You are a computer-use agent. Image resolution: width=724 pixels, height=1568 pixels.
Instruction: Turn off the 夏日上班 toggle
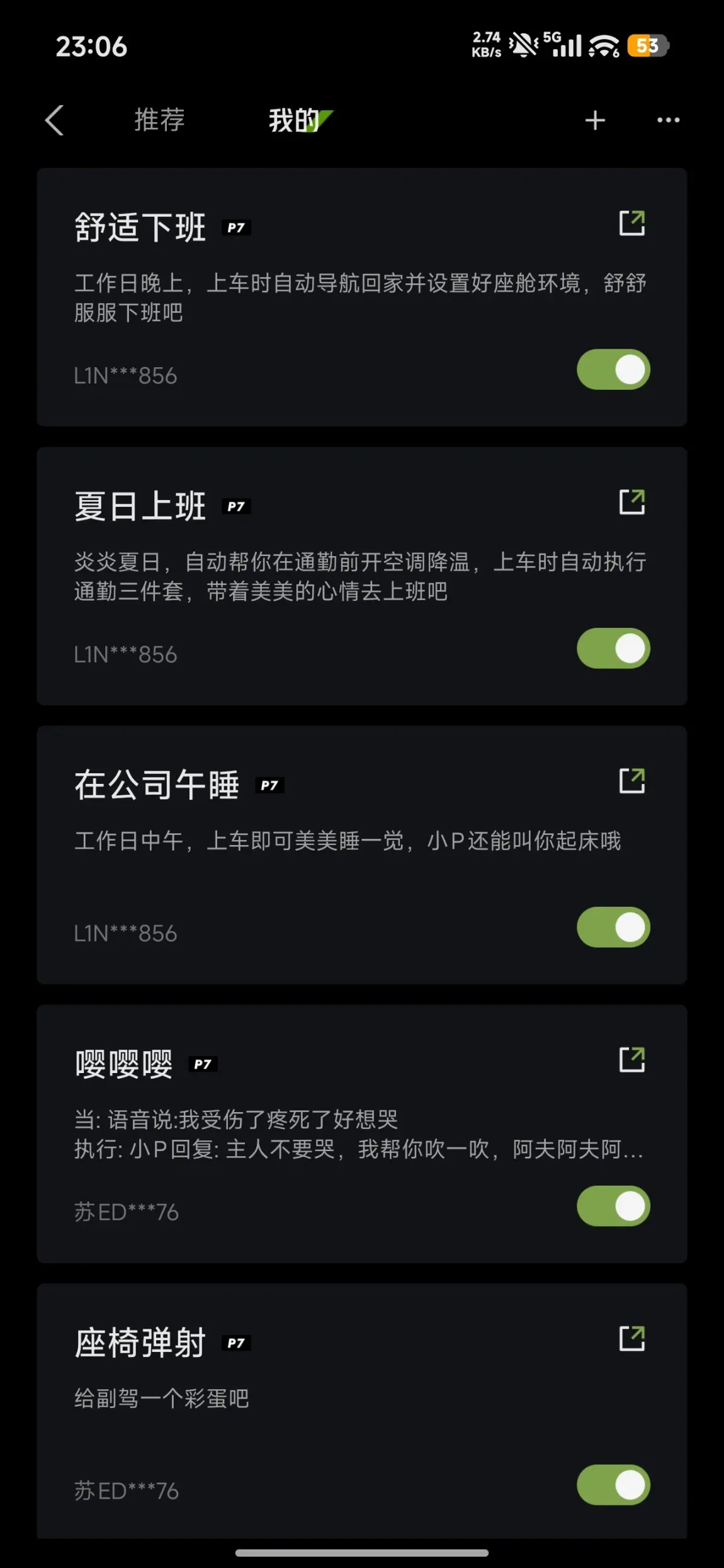pos(613,648)
